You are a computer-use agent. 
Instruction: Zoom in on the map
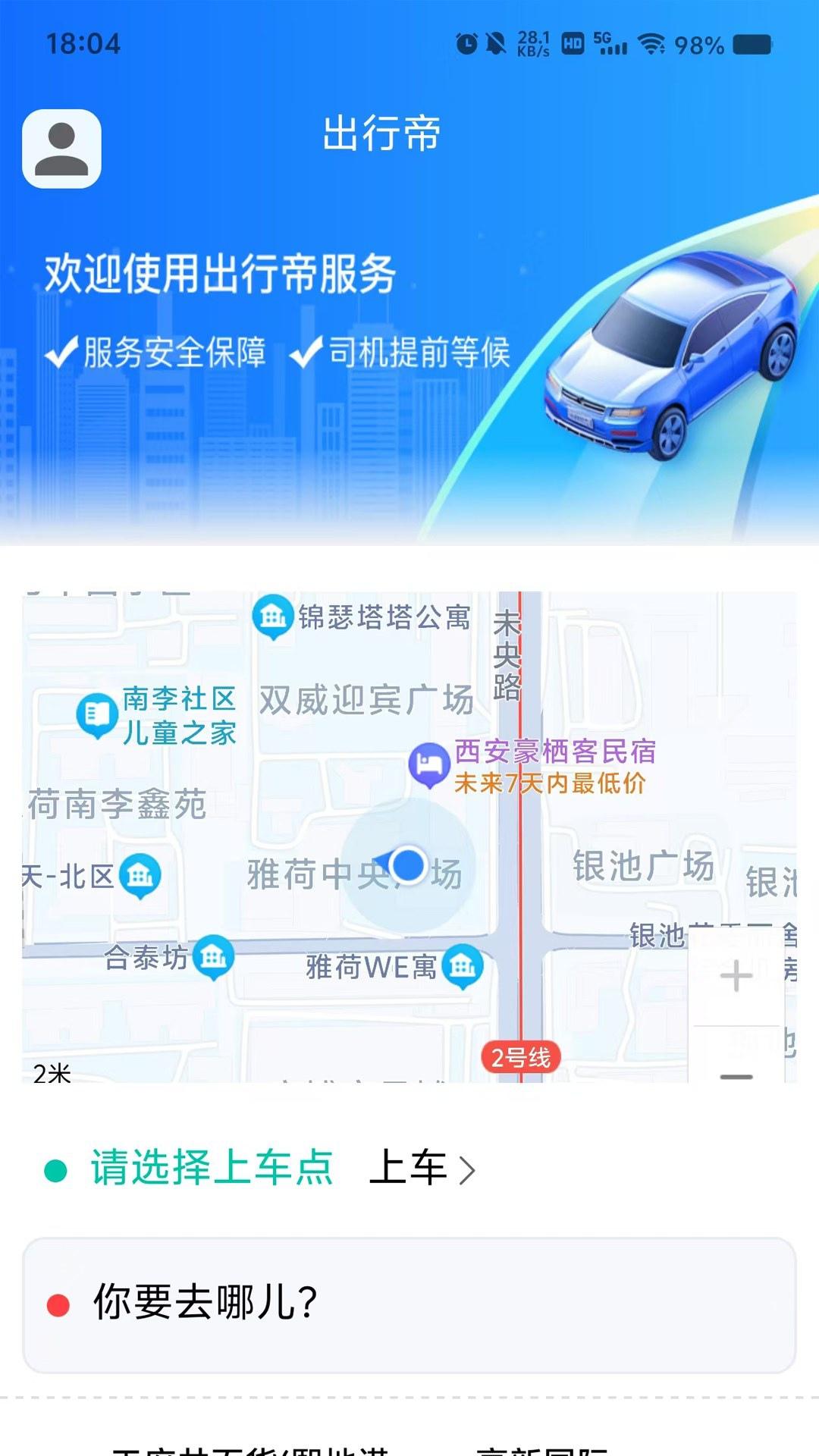click(736, 976)
